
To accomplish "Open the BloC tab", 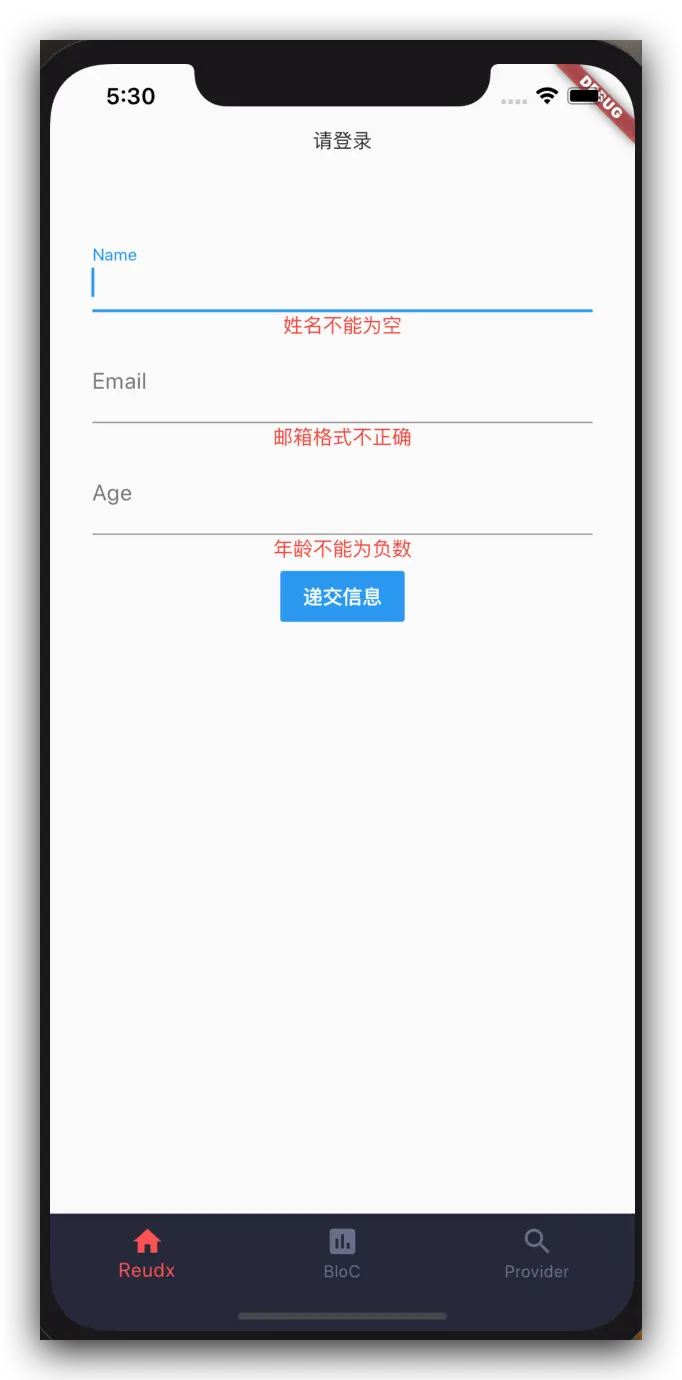I will pos(342,1254).
